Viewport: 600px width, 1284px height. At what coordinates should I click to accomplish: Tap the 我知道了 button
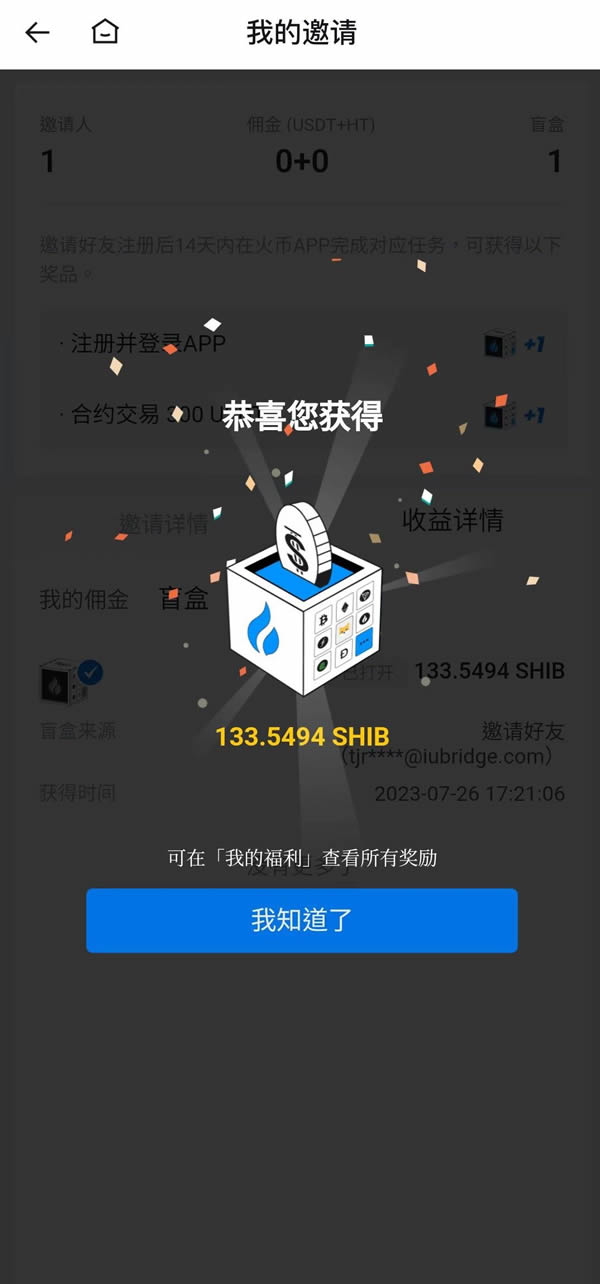[301, 920]
